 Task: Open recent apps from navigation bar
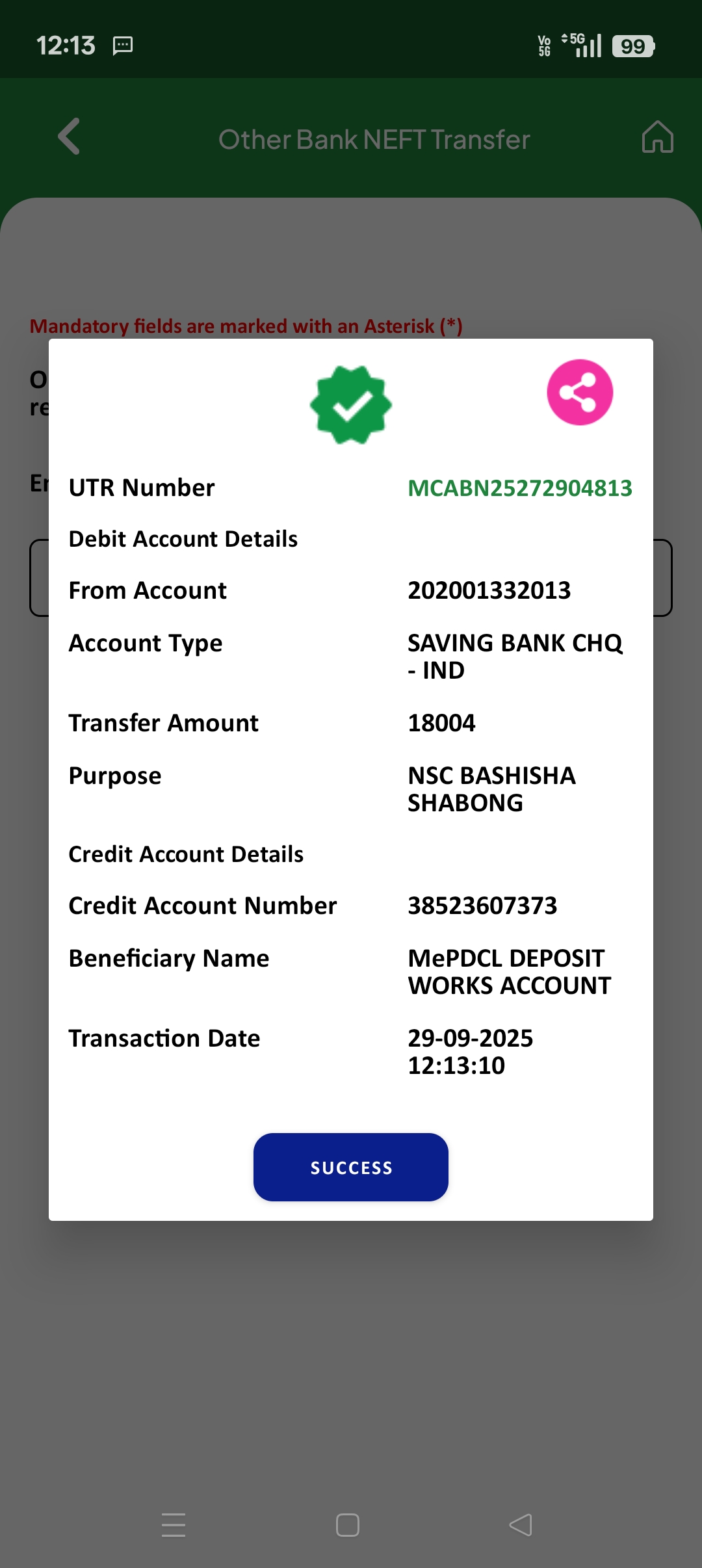(x=174, y=1524)
